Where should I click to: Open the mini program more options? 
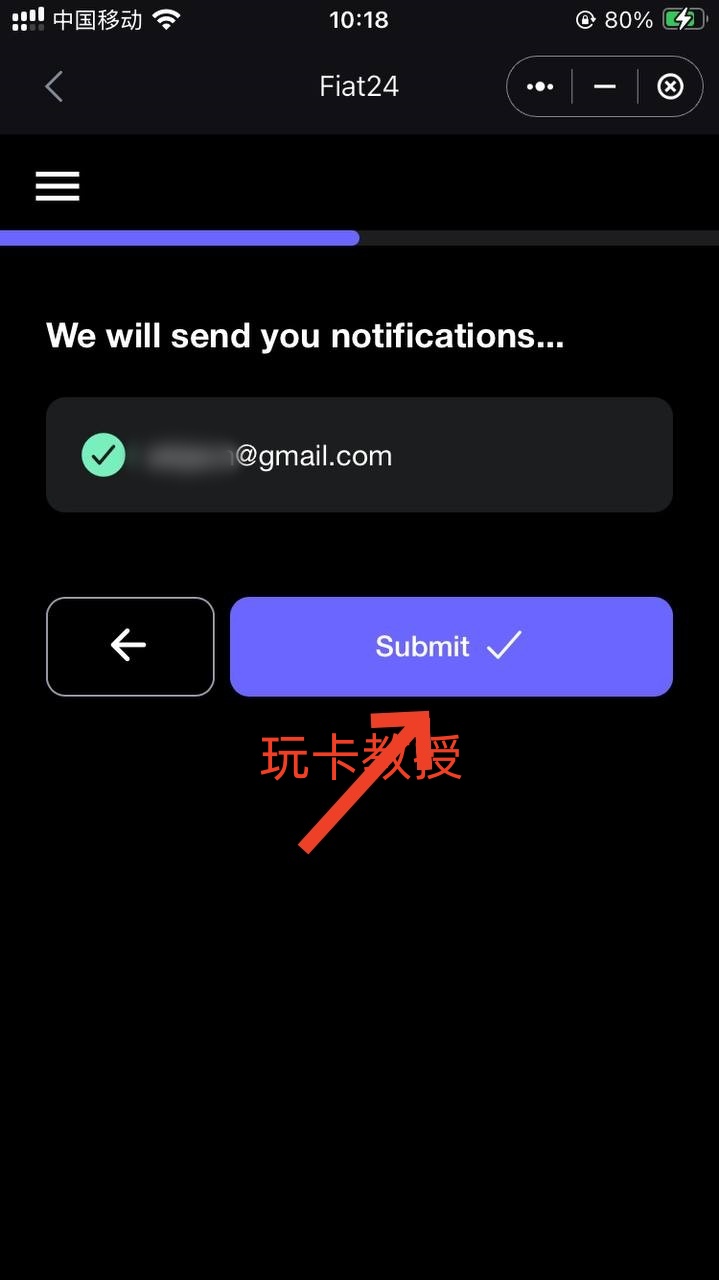tap(540, 87)
